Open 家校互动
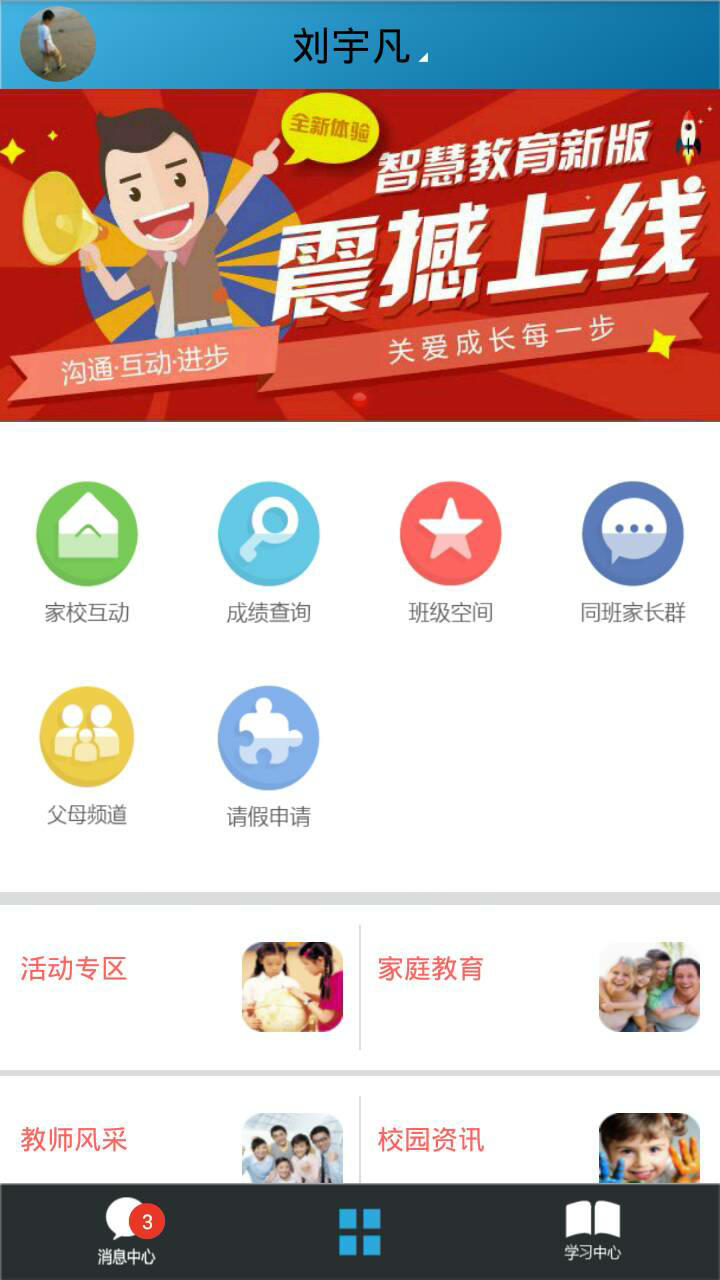 coord(87,553)
